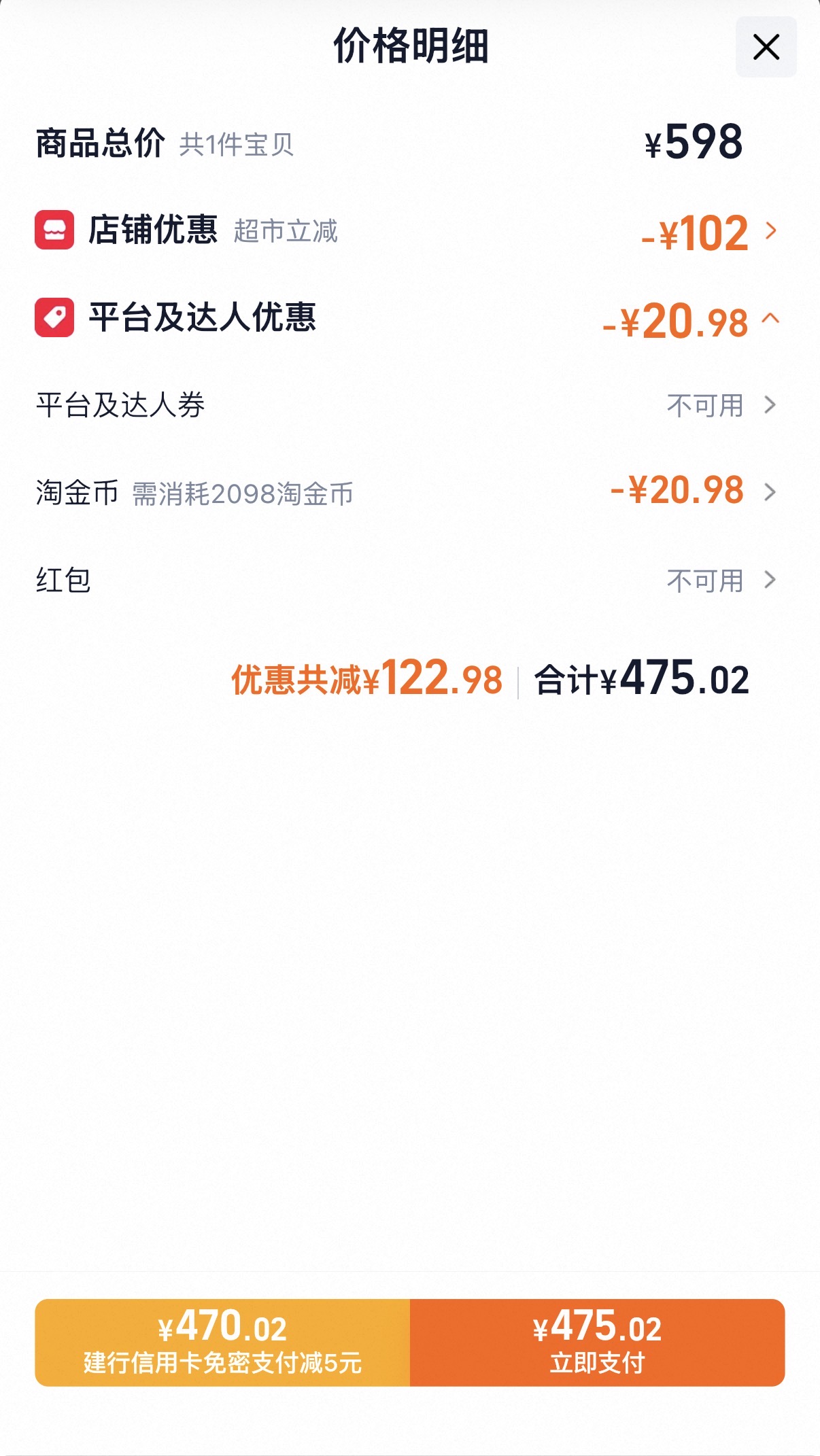Image resolution: width=820 pixels, height=1456 pixels.
Task: Collapse the platform and influencer discount section
Action: pos(409,318)
